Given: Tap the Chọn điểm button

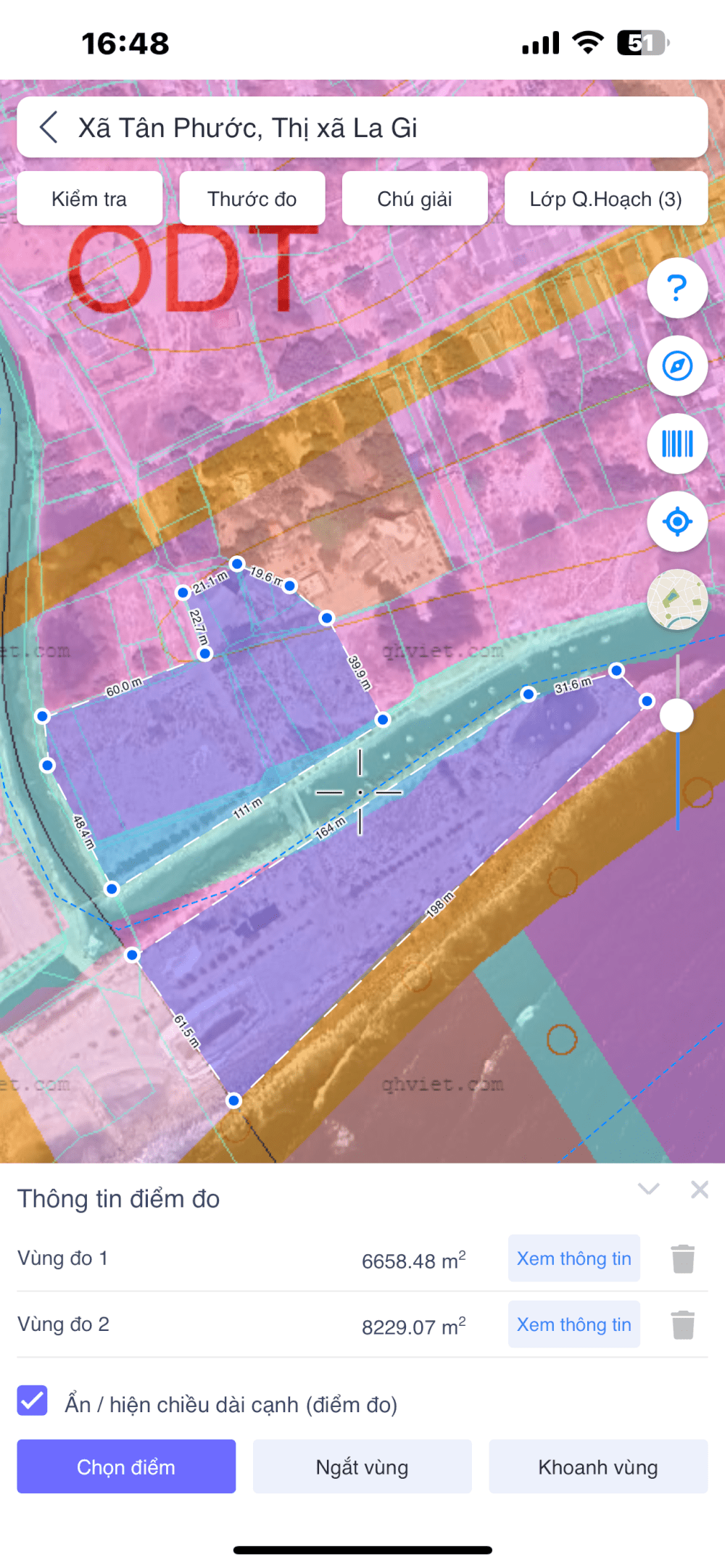Looking at the screenshot, I should pos(126,1467).
